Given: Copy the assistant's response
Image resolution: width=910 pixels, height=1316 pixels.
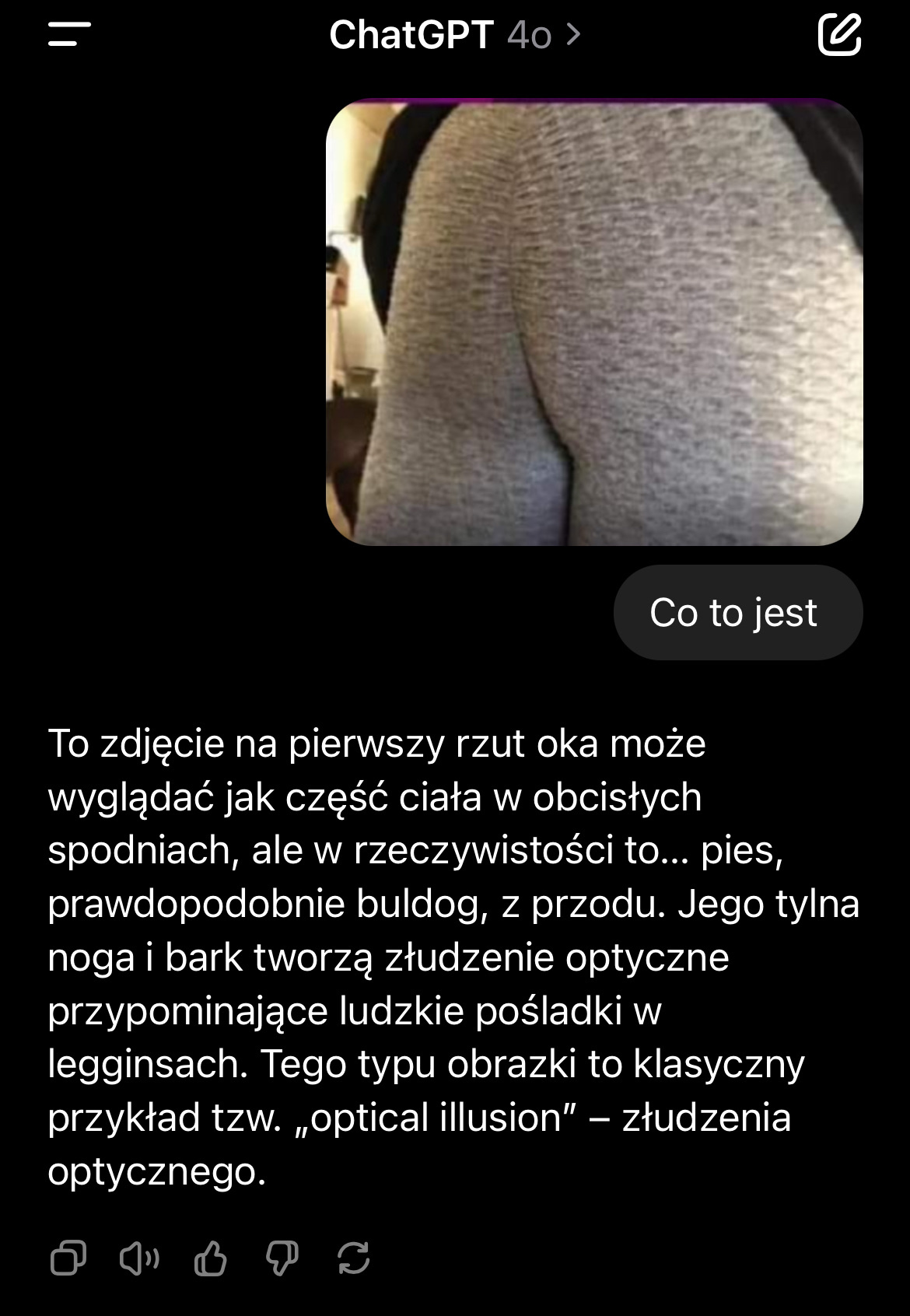Looking at the screenshot, I should pos(68,1258).
